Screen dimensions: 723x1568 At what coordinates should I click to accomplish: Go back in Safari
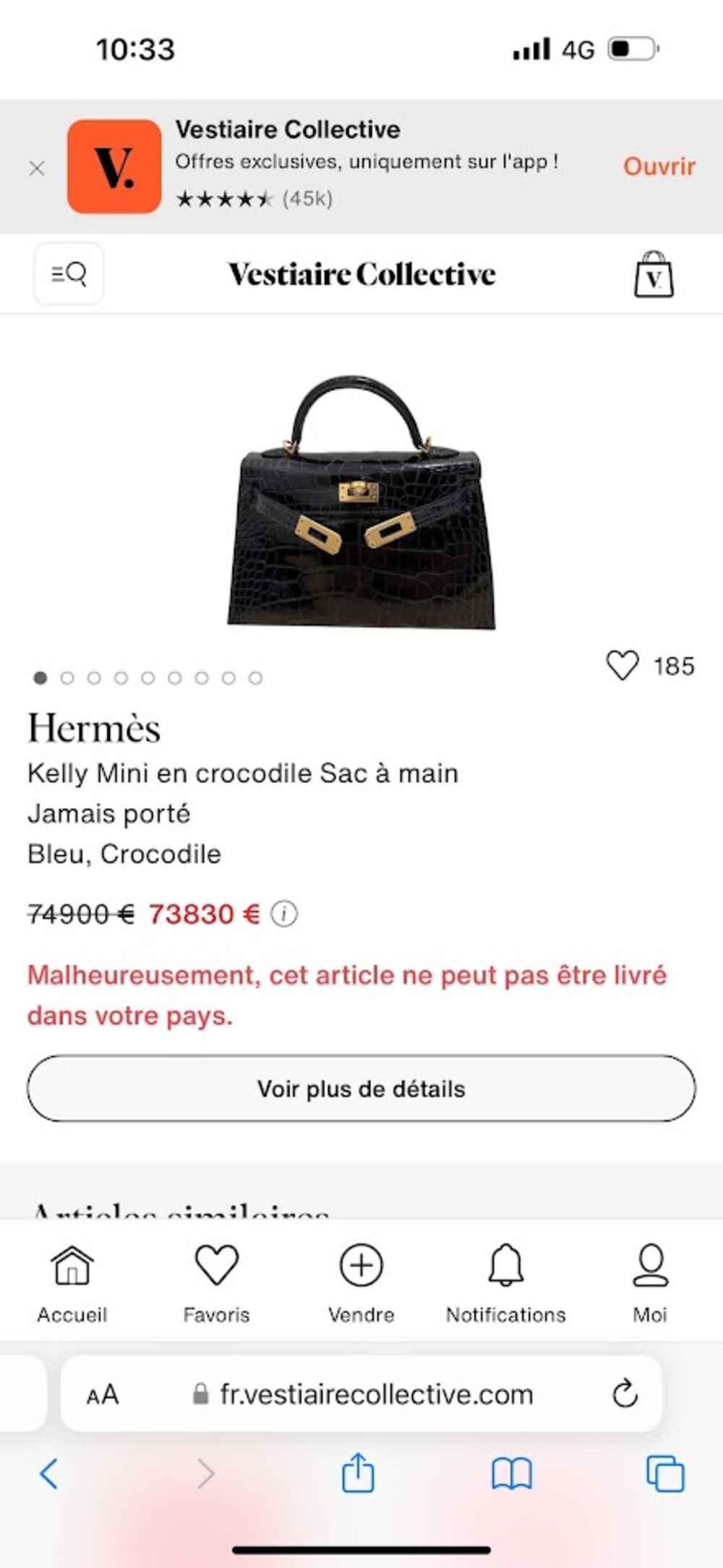48,1473
